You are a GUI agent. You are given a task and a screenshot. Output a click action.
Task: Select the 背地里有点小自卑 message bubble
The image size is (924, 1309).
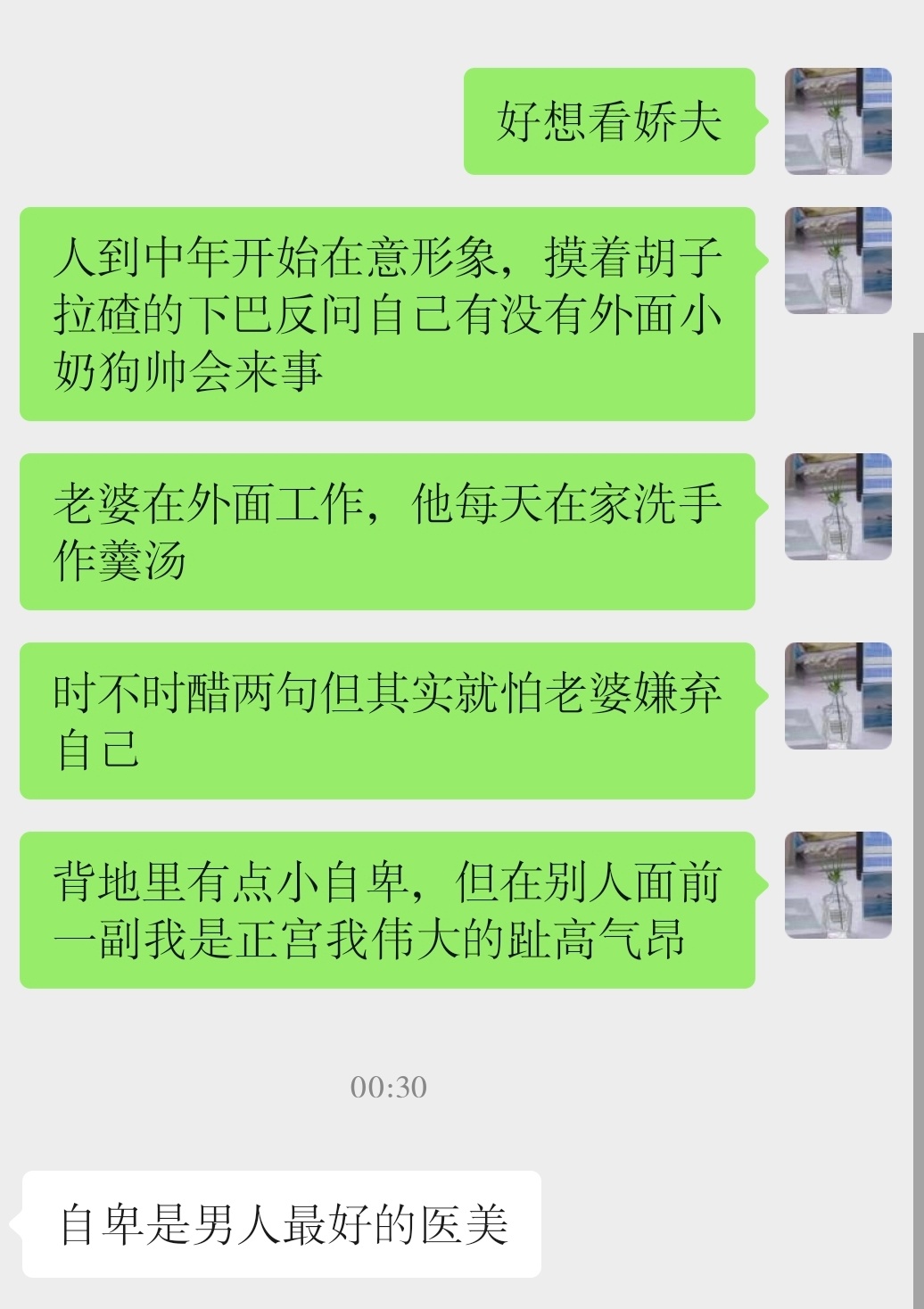pos(387,907)
